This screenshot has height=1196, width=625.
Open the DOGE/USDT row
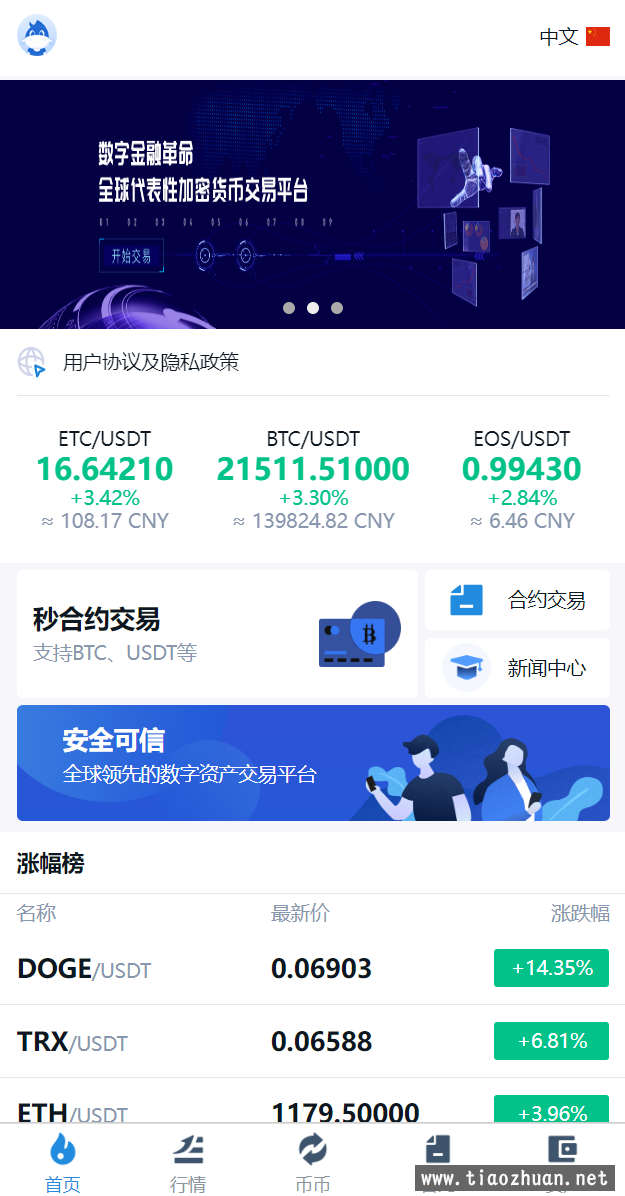313,968
